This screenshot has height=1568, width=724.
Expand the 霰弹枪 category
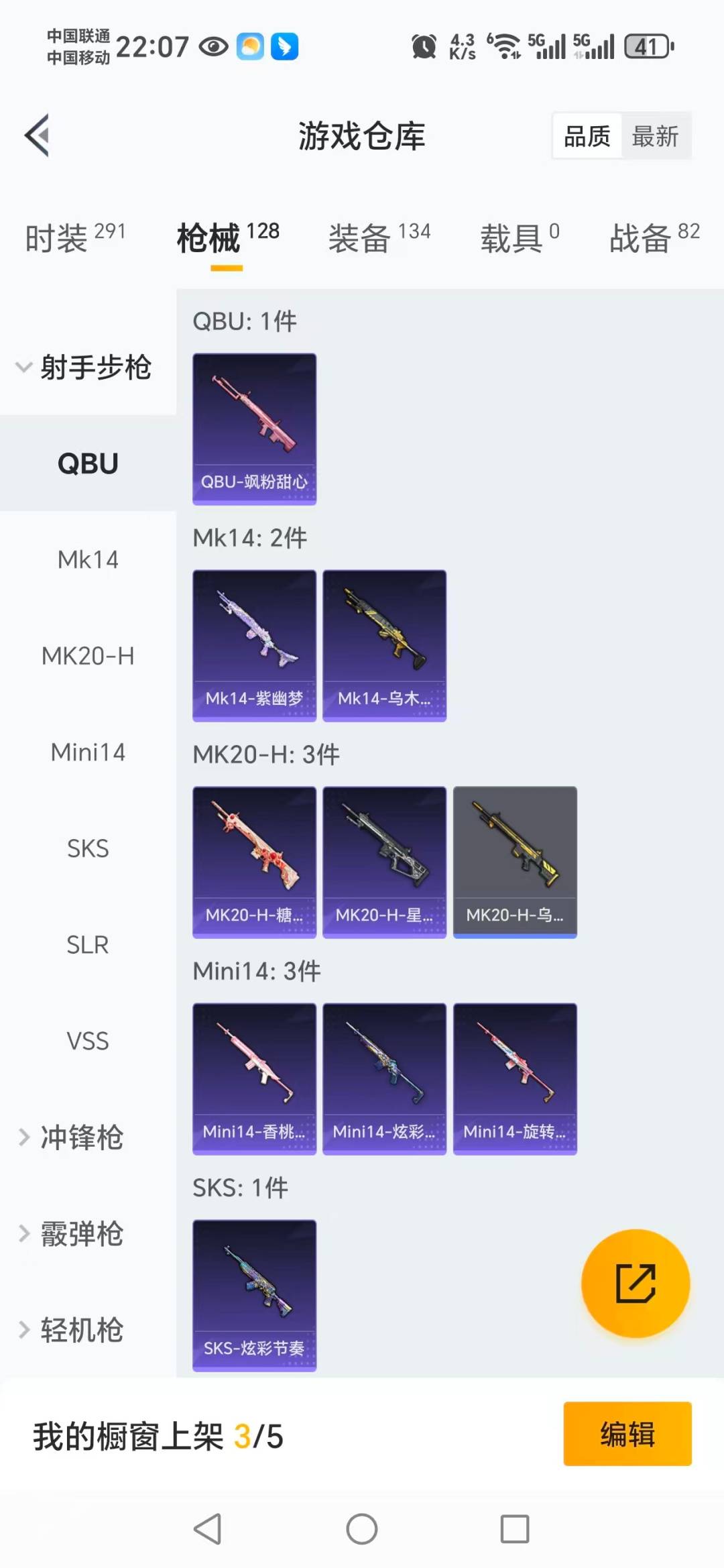[80, 1234]
